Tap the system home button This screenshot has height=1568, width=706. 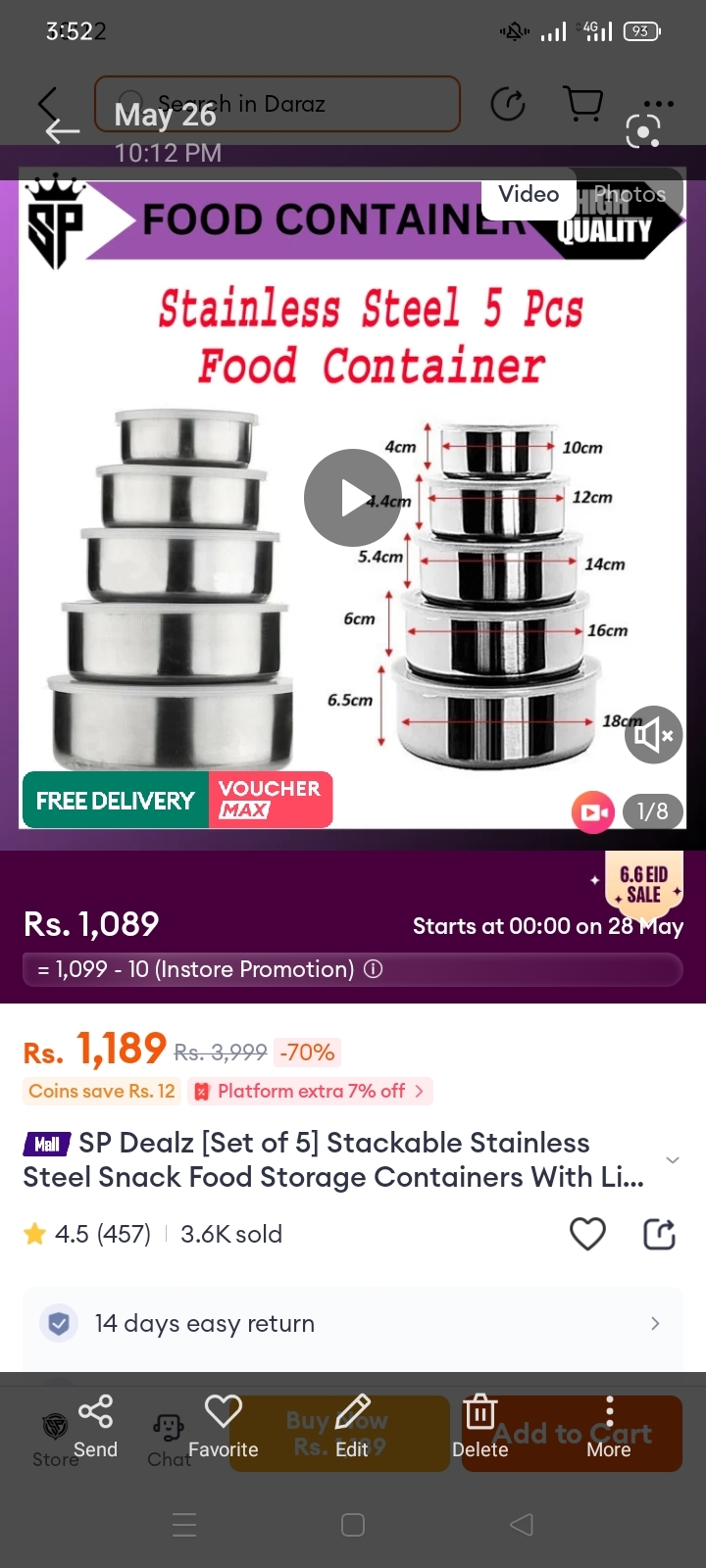353,1525
